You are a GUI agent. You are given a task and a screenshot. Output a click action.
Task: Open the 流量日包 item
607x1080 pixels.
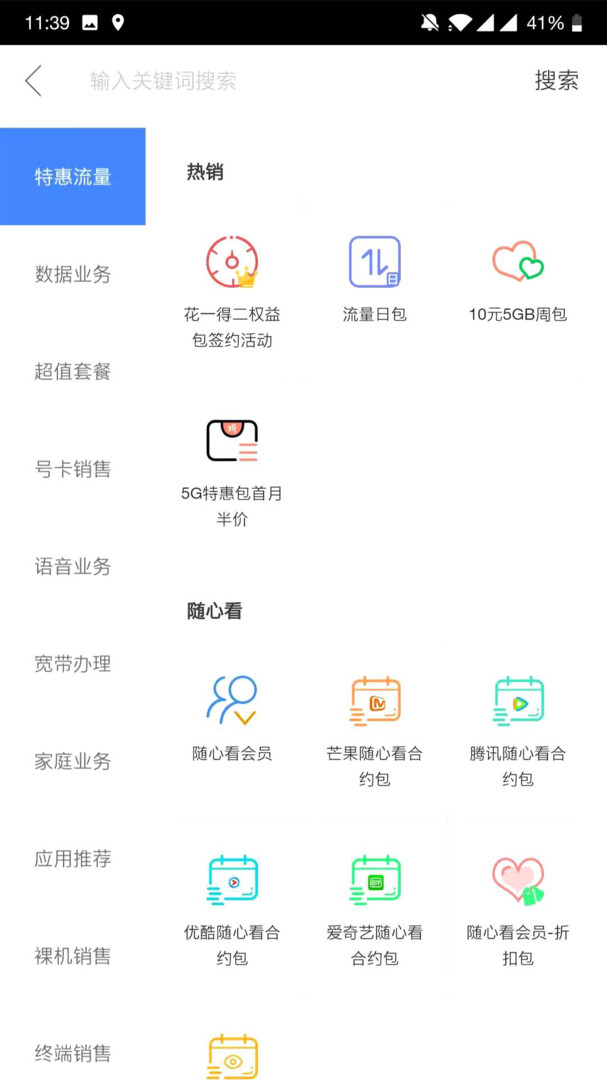pyautogui.click(x=375, y=278)
